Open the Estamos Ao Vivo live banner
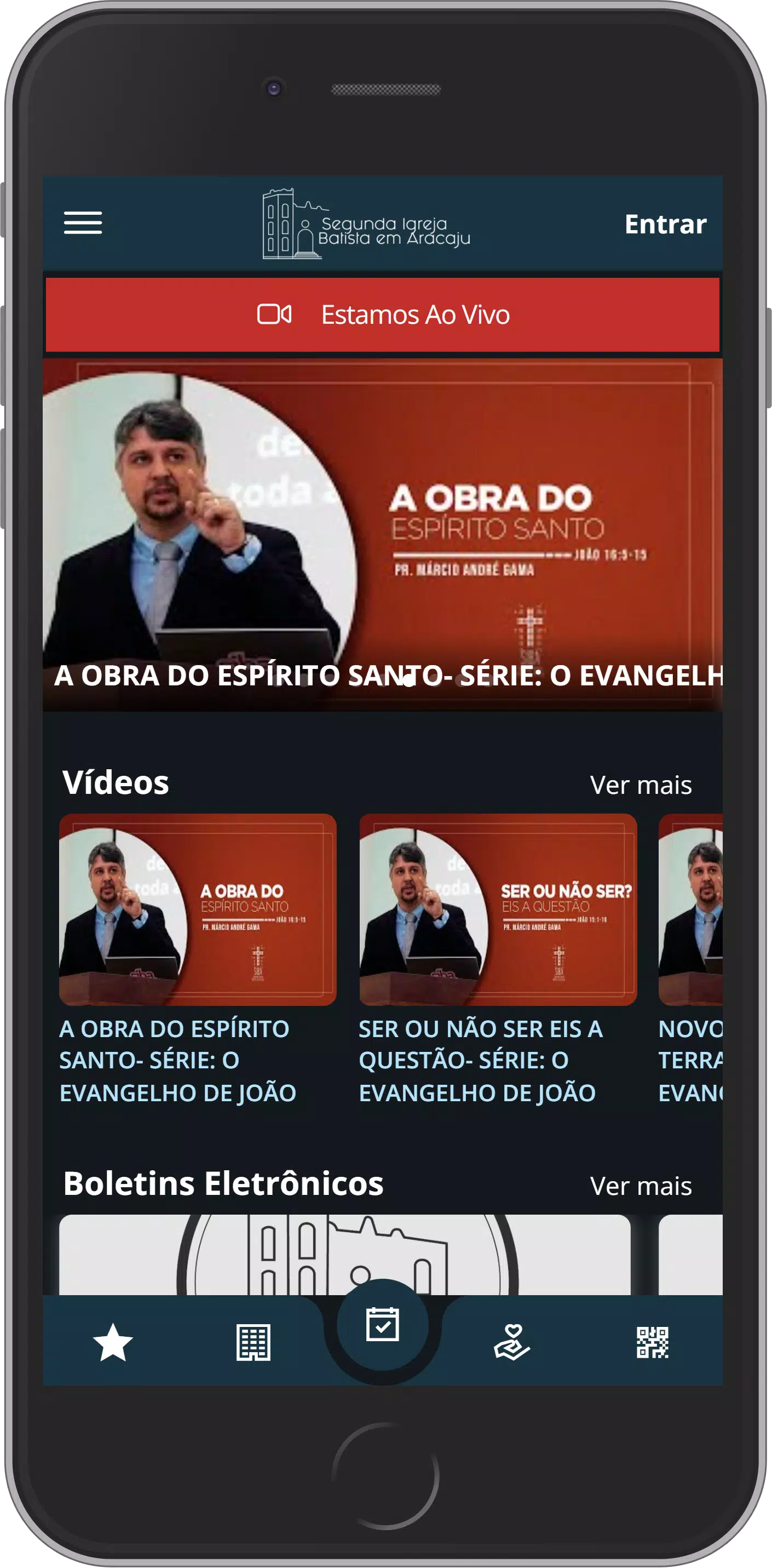The width and height of the screenshot is (772, 1568). 383,314
